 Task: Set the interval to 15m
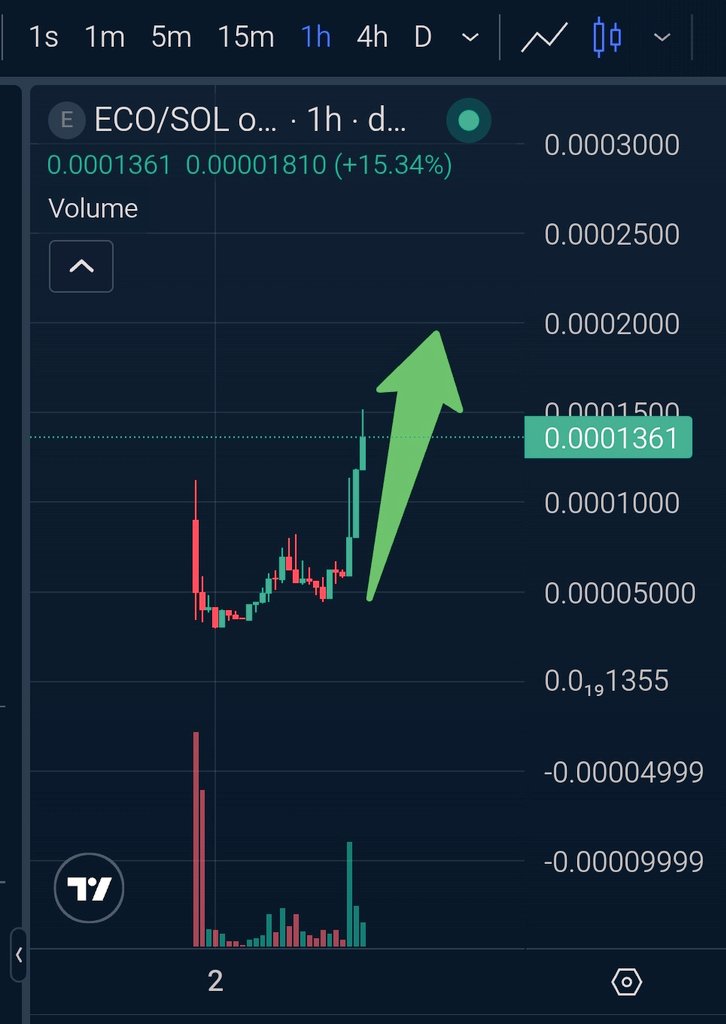point(245,38)
